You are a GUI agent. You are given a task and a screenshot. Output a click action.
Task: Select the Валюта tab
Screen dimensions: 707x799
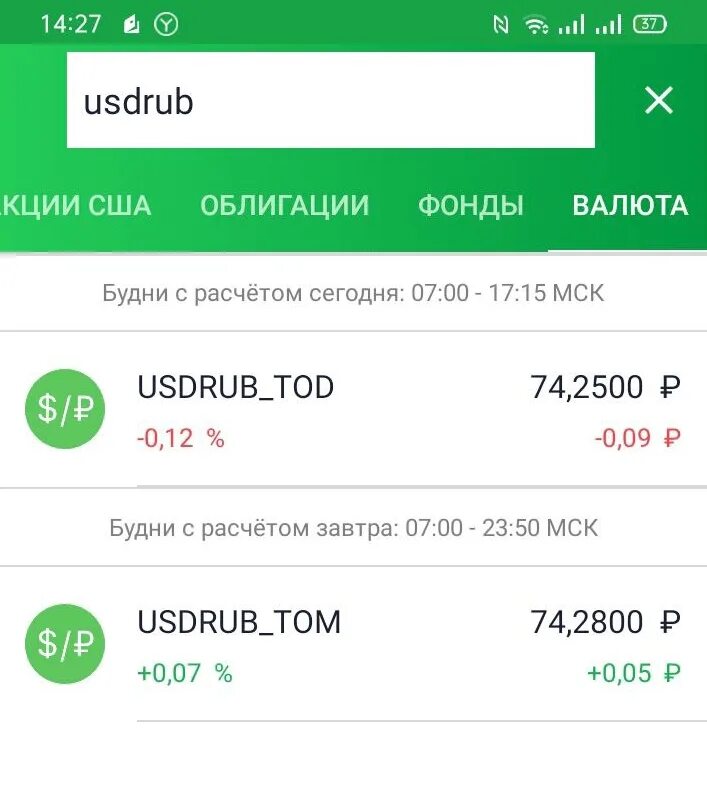[630, 206]
